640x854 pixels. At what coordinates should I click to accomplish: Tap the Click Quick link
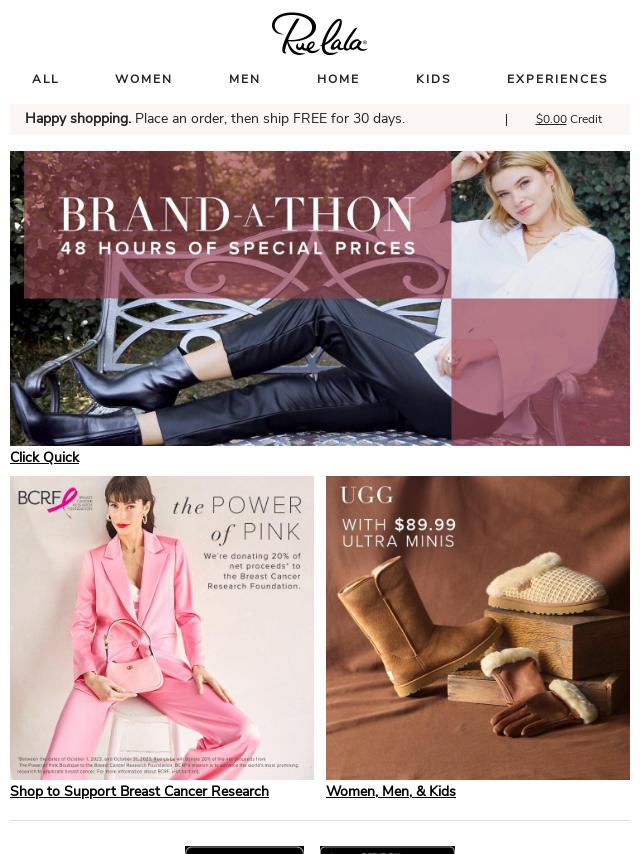(45, 457)
